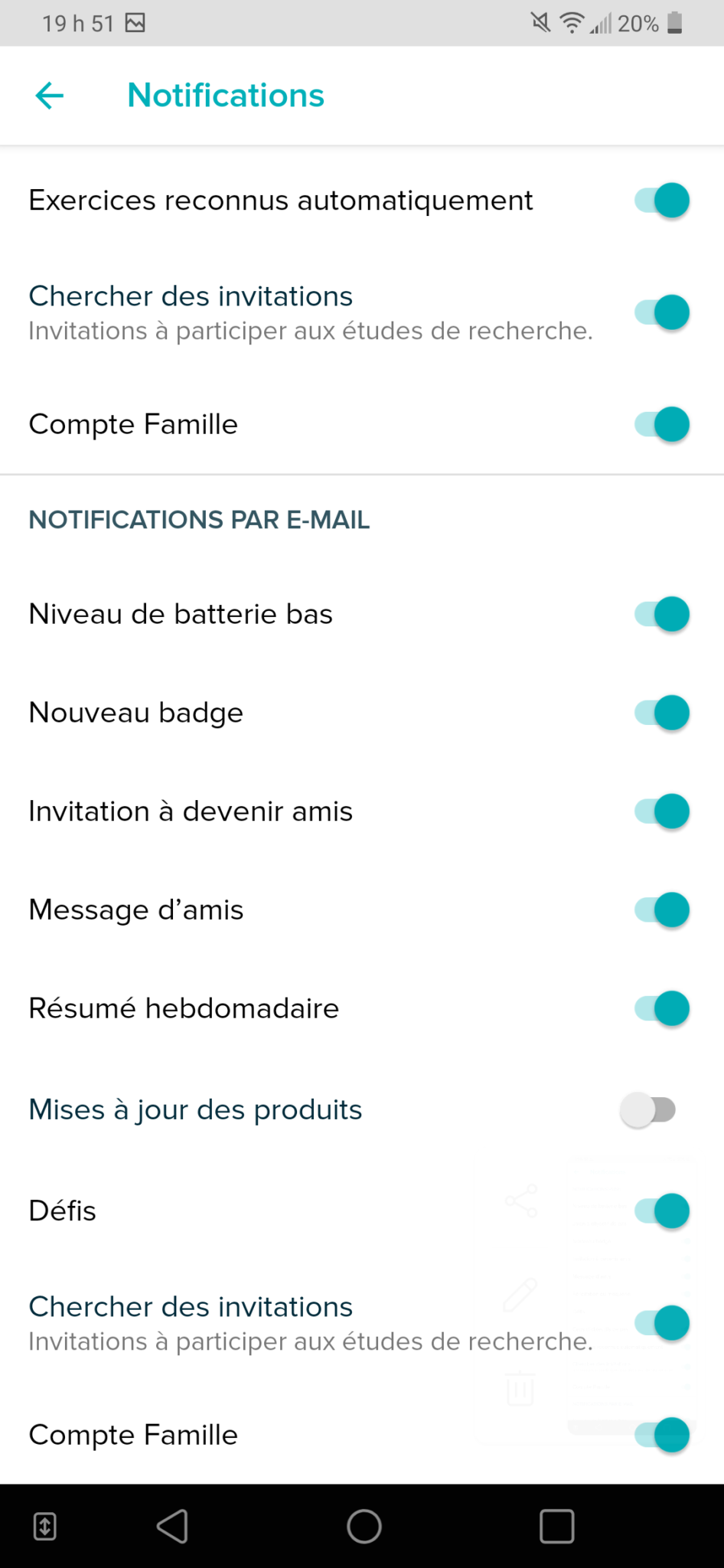The width and height of the screenshot is (724, 1568).
Task: Toggle Chercher des invitations in the e-mail section
Action: pyautogui.click(x=662, y=1323)
